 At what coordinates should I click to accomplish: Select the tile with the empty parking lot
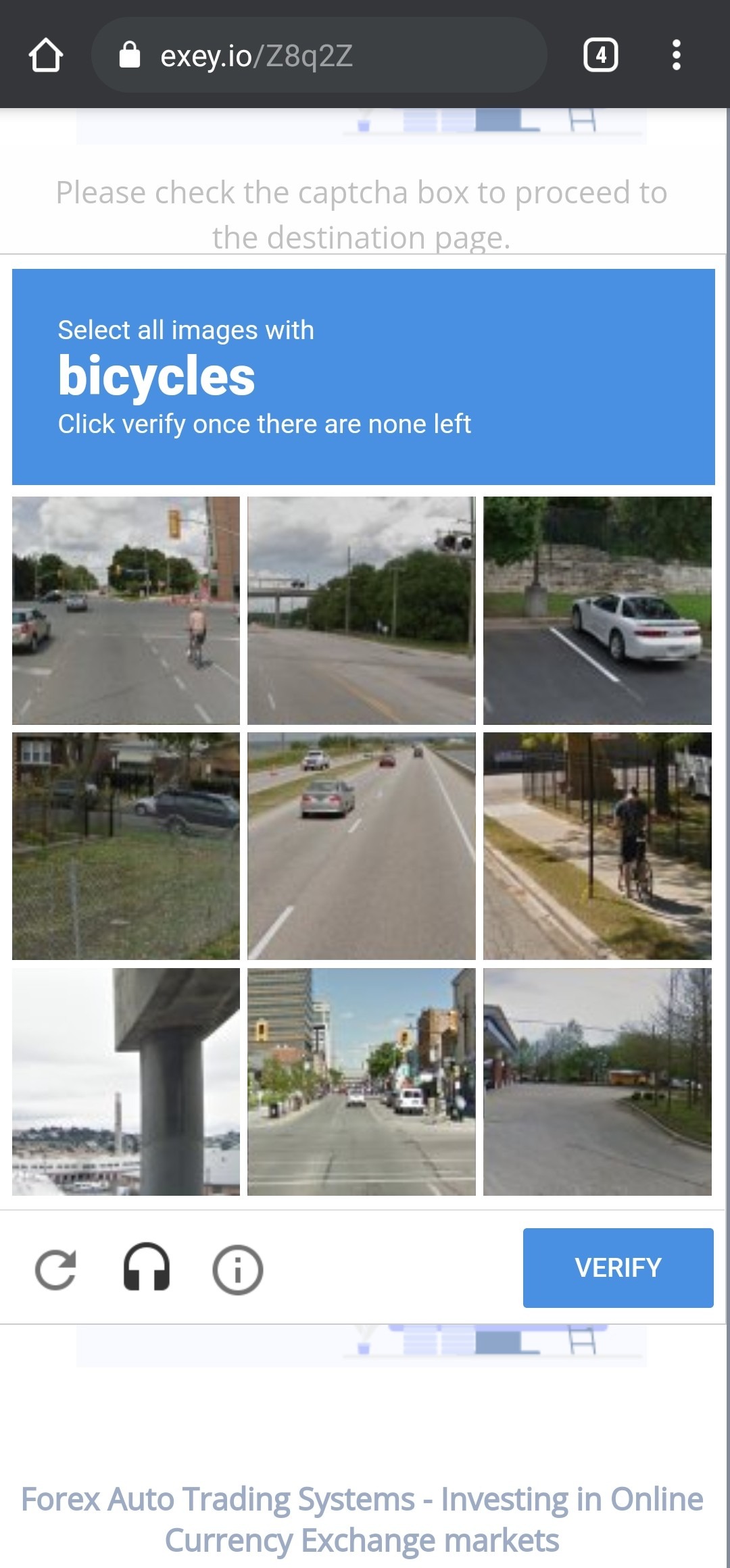pyautogui.click(x=597, y=1082)
